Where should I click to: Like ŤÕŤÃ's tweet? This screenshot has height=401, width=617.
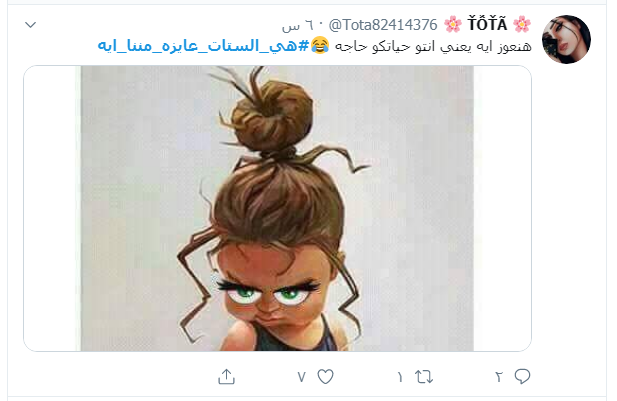click(x=324, y=376)
